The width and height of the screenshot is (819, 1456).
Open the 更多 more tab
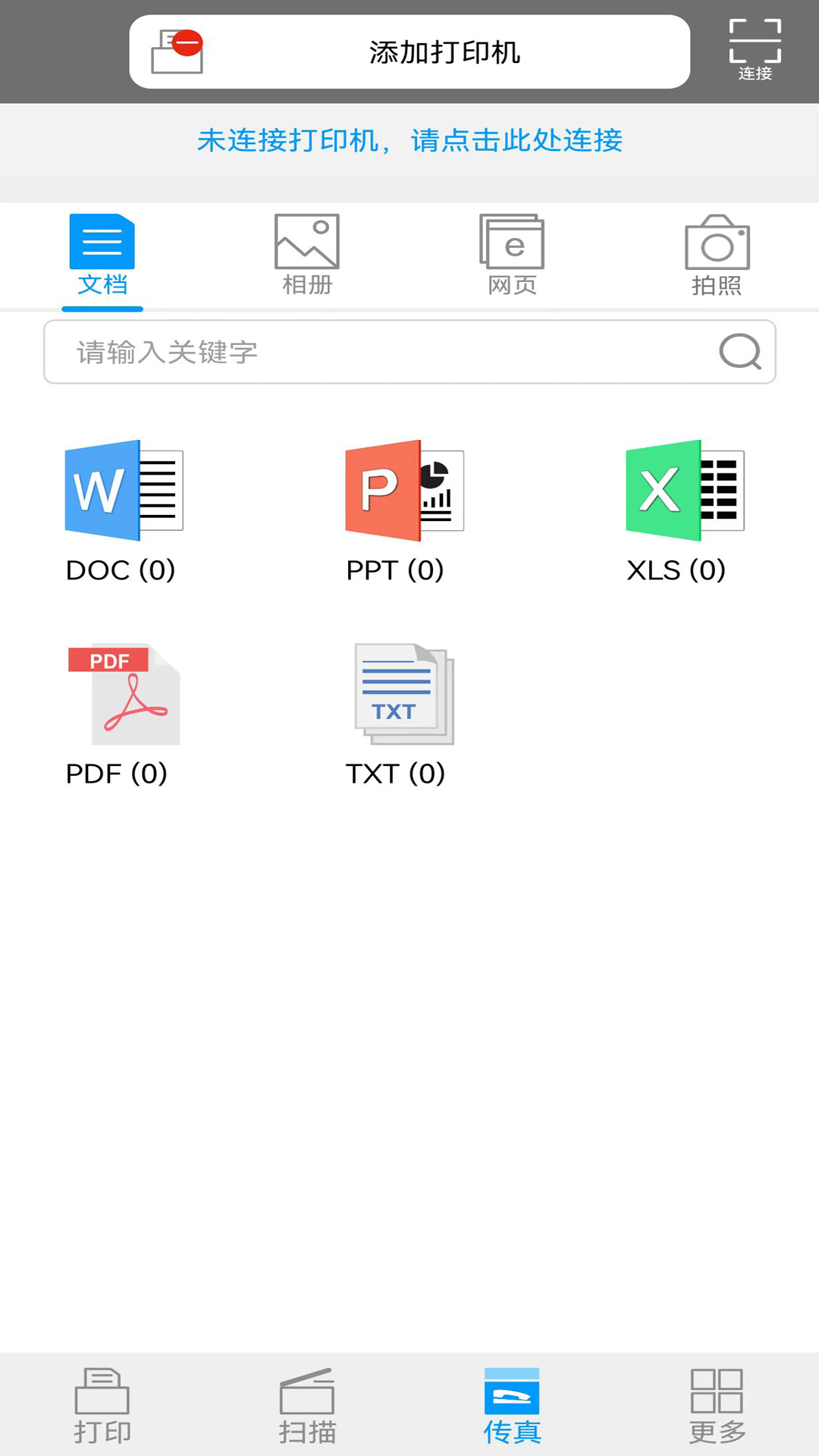coord(717,1405)
